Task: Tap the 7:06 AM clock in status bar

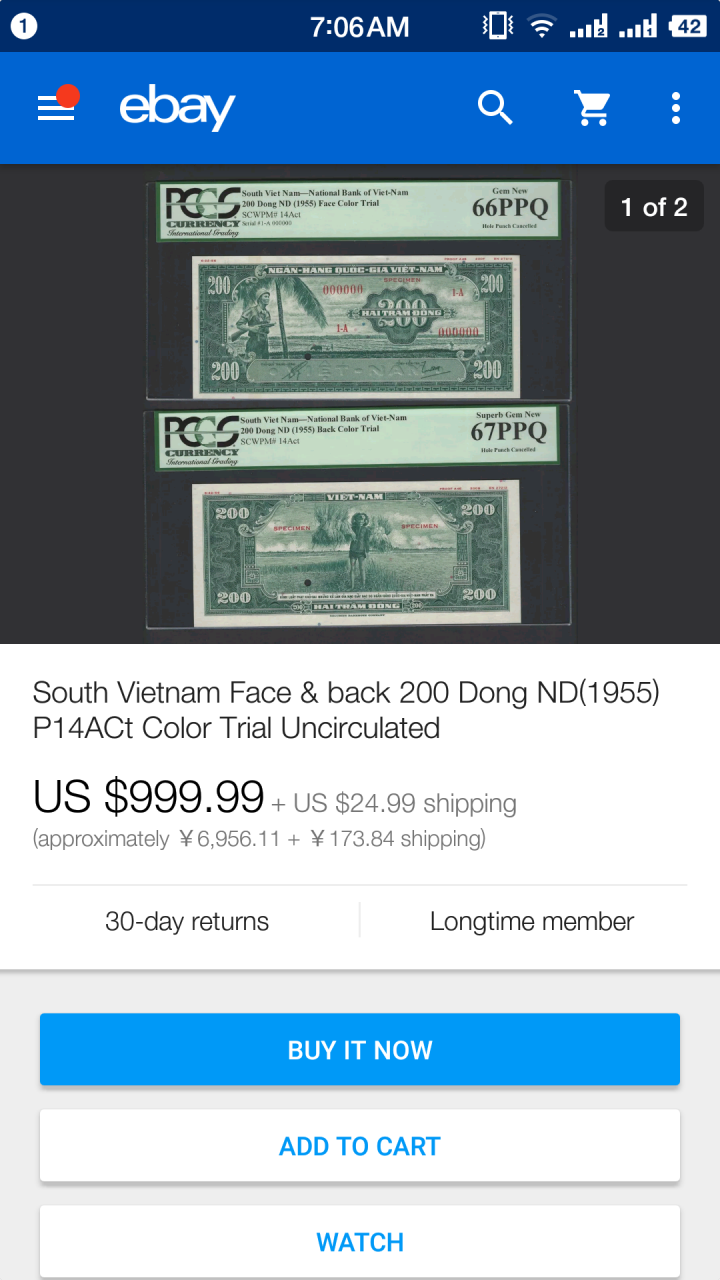Action: pyautogui.click(x=360, y=26)
